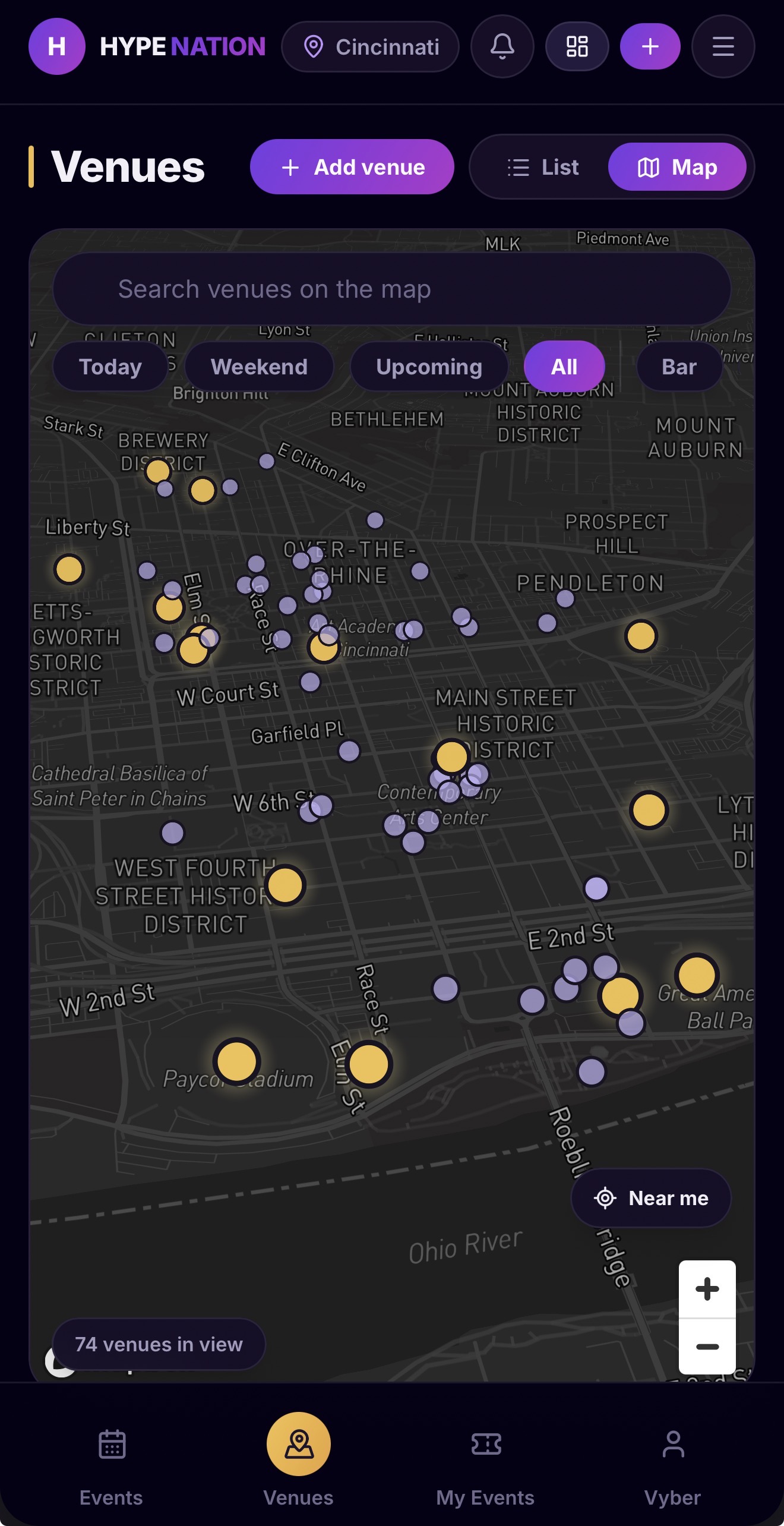Select the Map view toggle

coord(677,167)
